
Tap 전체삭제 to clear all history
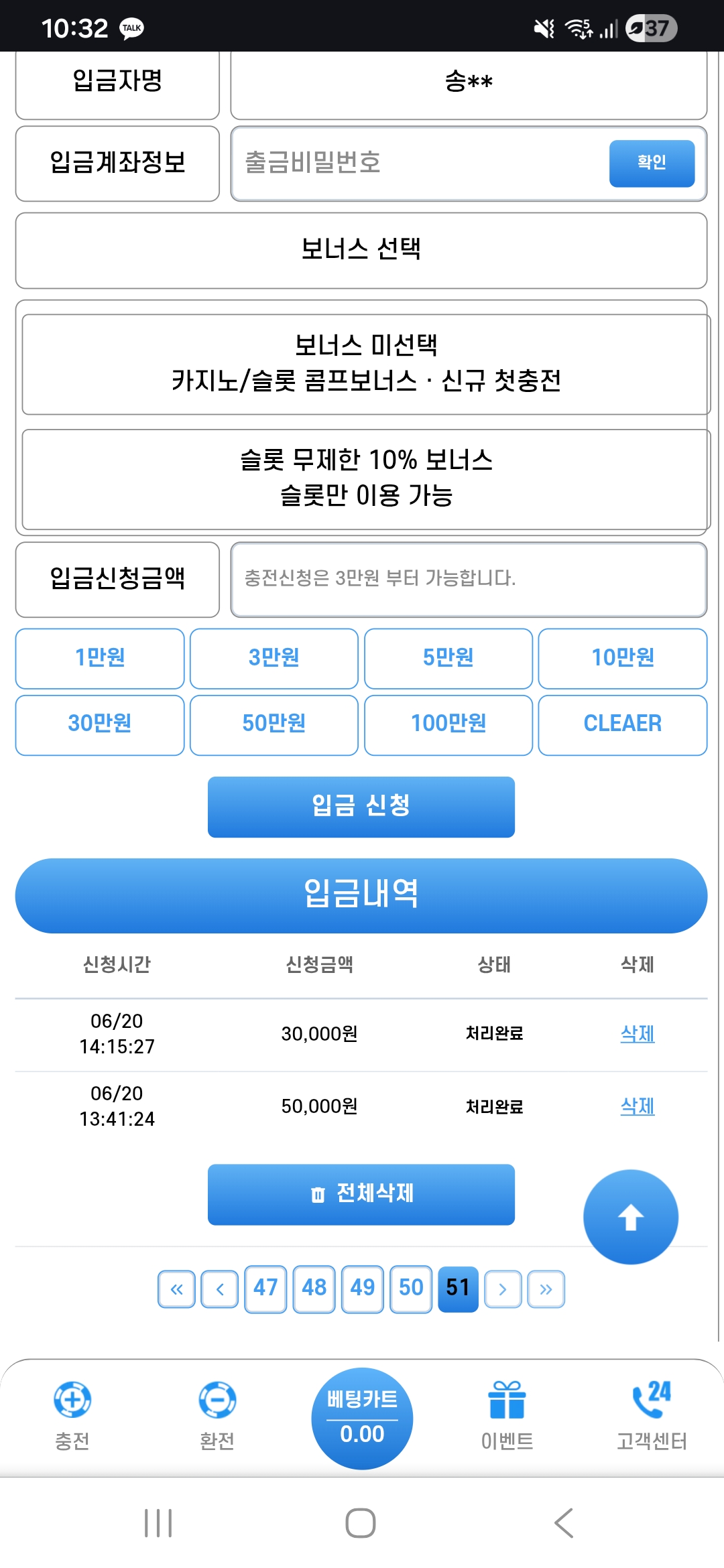coord(361,1194)
